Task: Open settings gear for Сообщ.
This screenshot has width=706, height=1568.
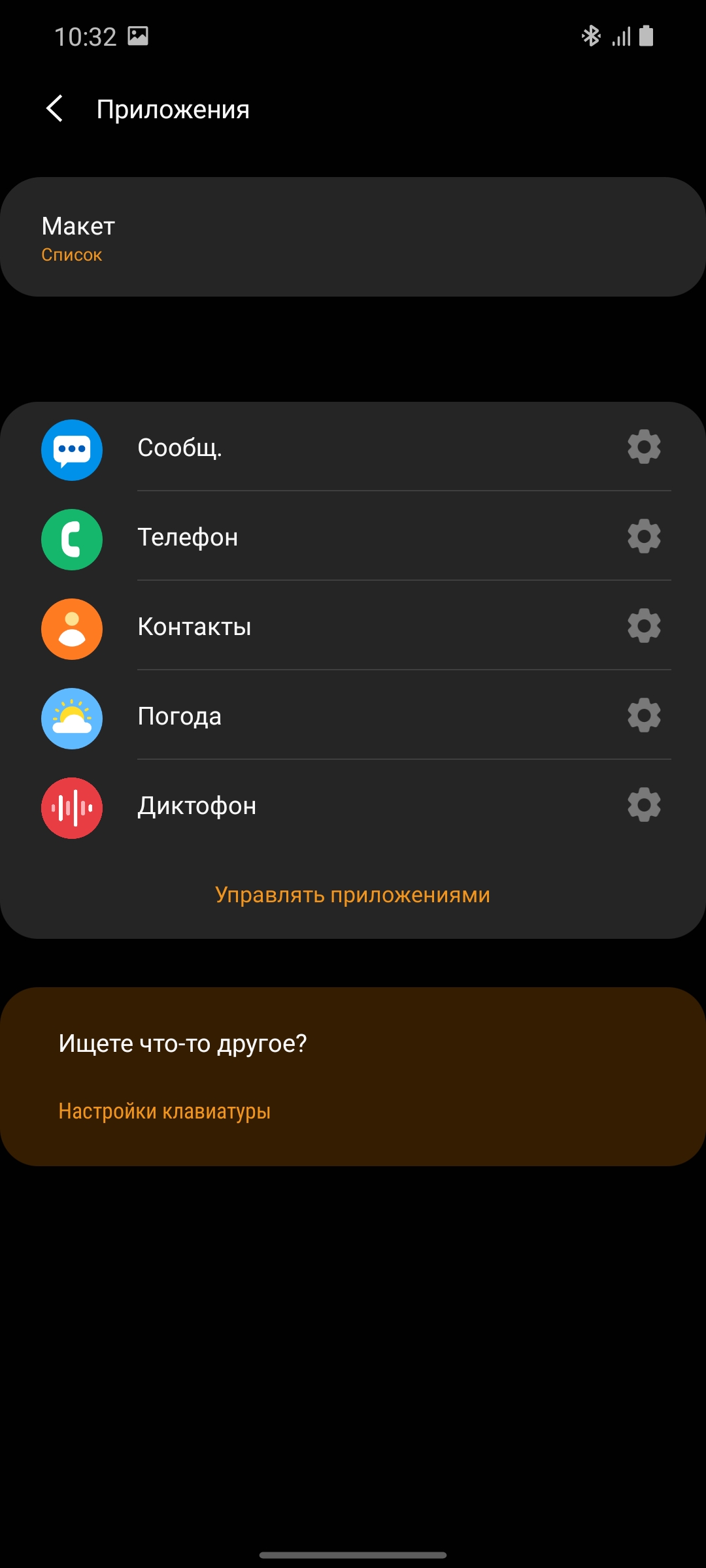Action: coord(644,448)
